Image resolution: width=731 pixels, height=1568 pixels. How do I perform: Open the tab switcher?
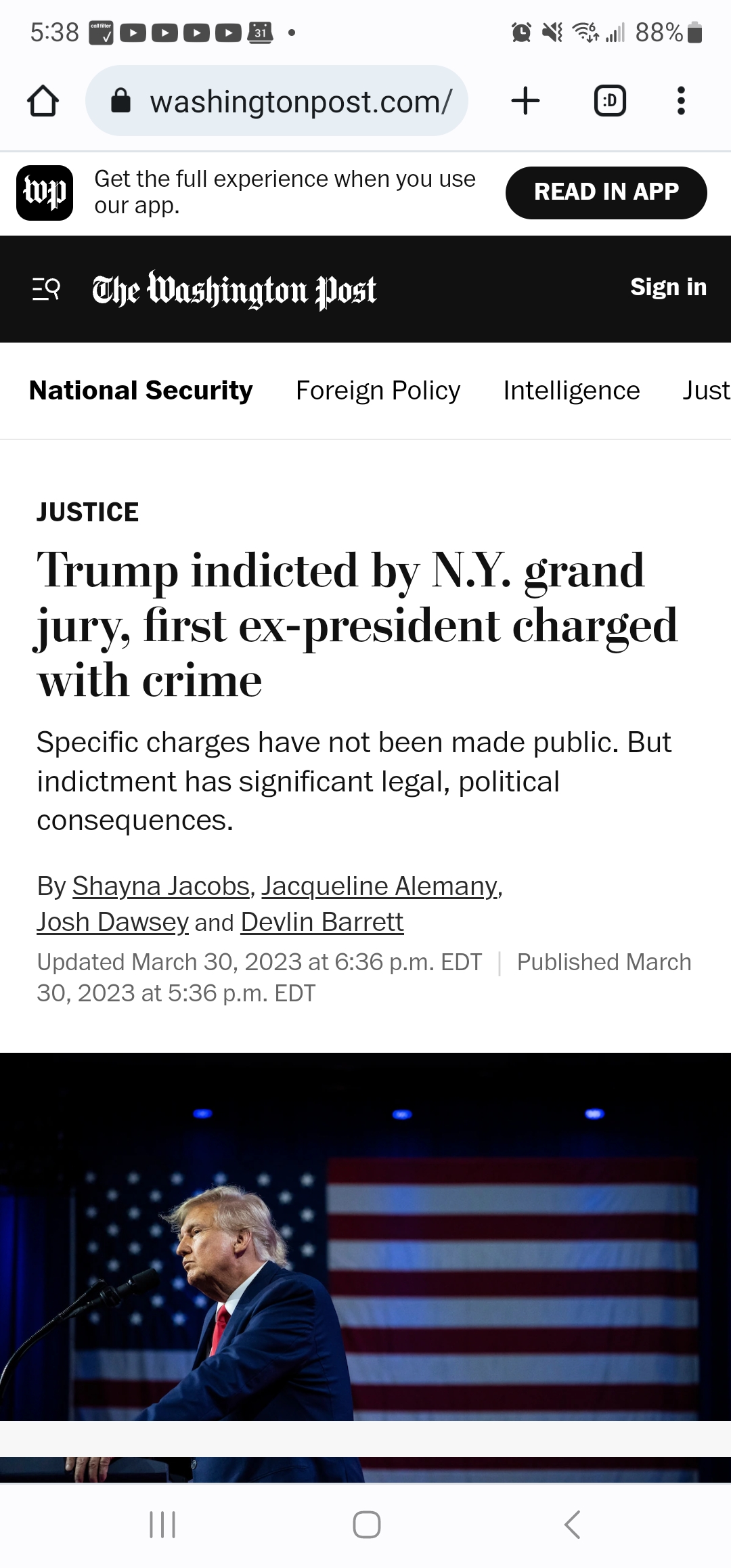tap(609, 102)
